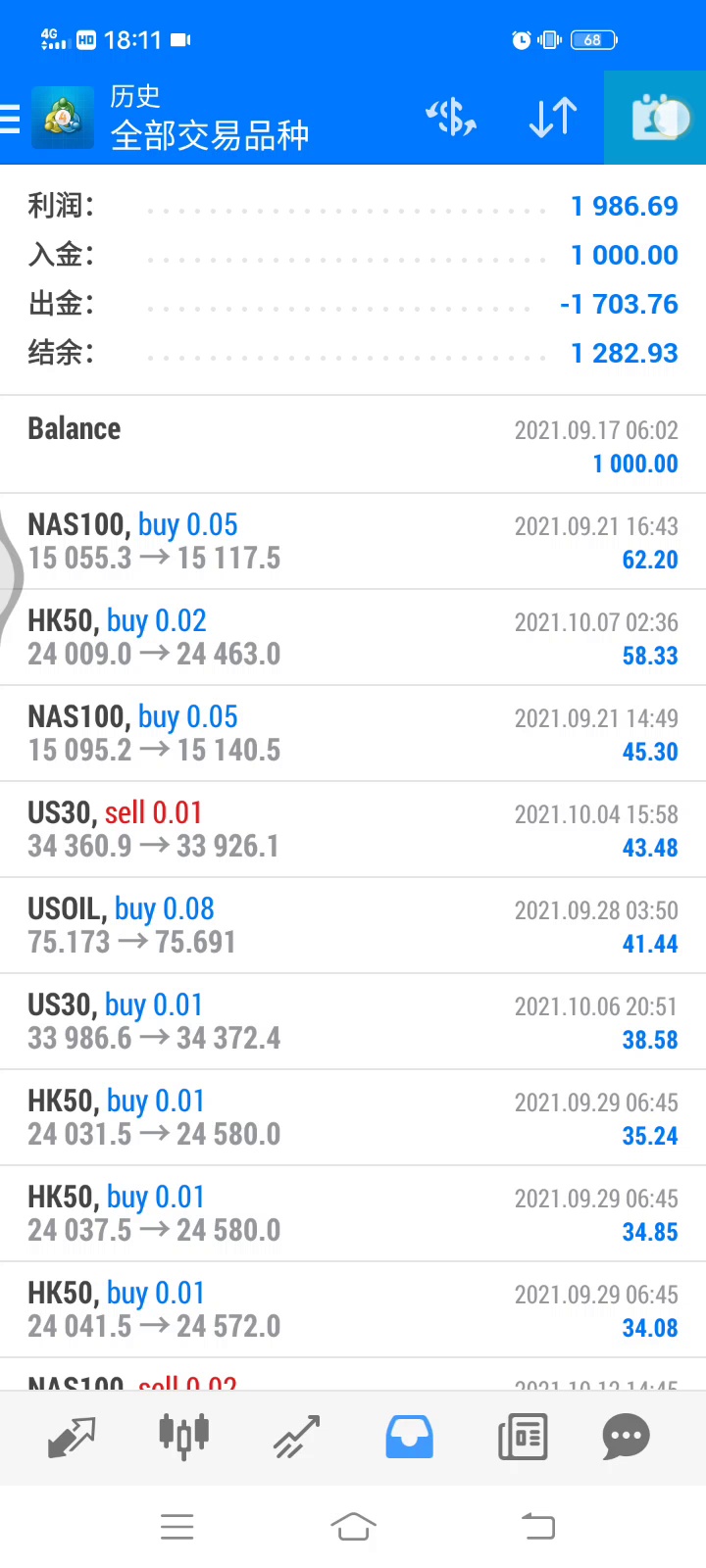This screenshot has height=1568, width=706.
Task: Open NAS100 trade with 45.30 profit
Action: [x=353, y=733]
